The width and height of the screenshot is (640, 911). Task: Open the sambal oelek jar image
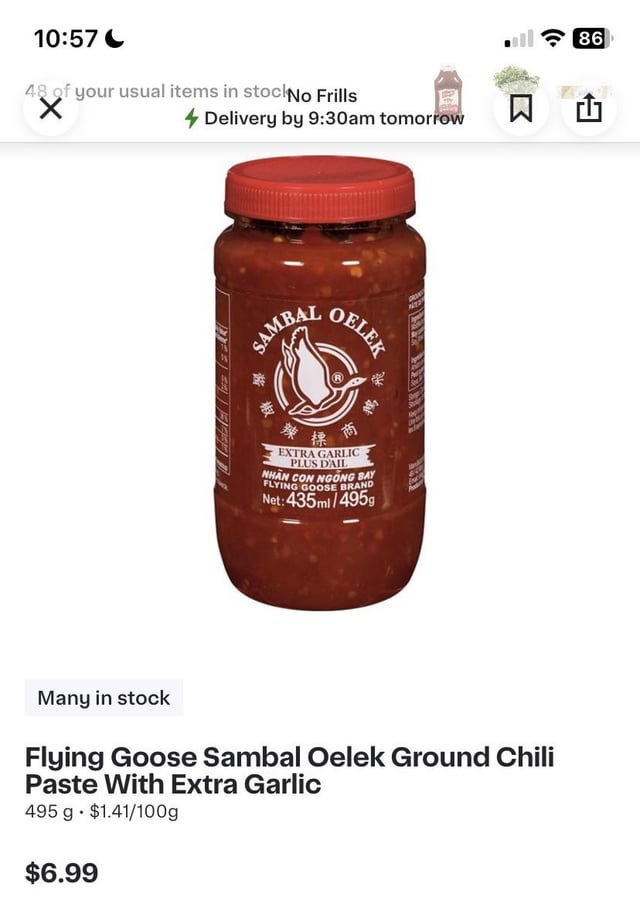tap(320, 383)
